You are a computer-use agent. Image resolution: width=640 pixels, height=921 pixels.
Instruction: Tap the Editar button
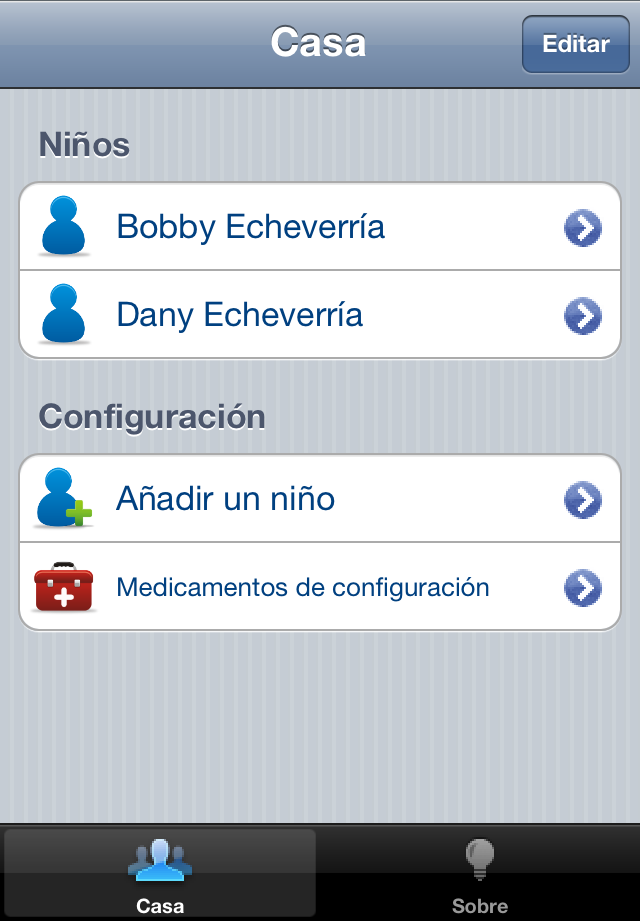tap(575, 45)
